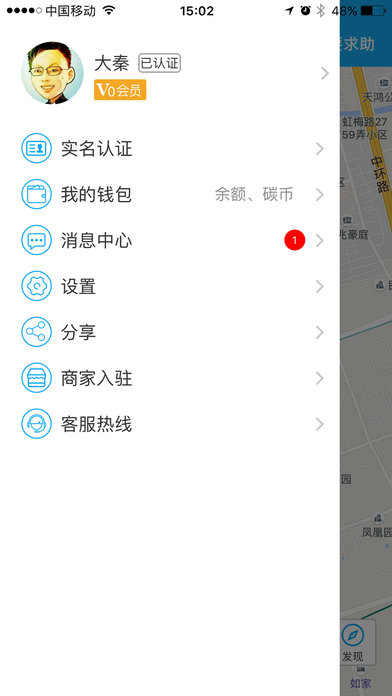Open 商家入驻 merchant registration
This screenshot has width=392, height=696.
[170, 379]
